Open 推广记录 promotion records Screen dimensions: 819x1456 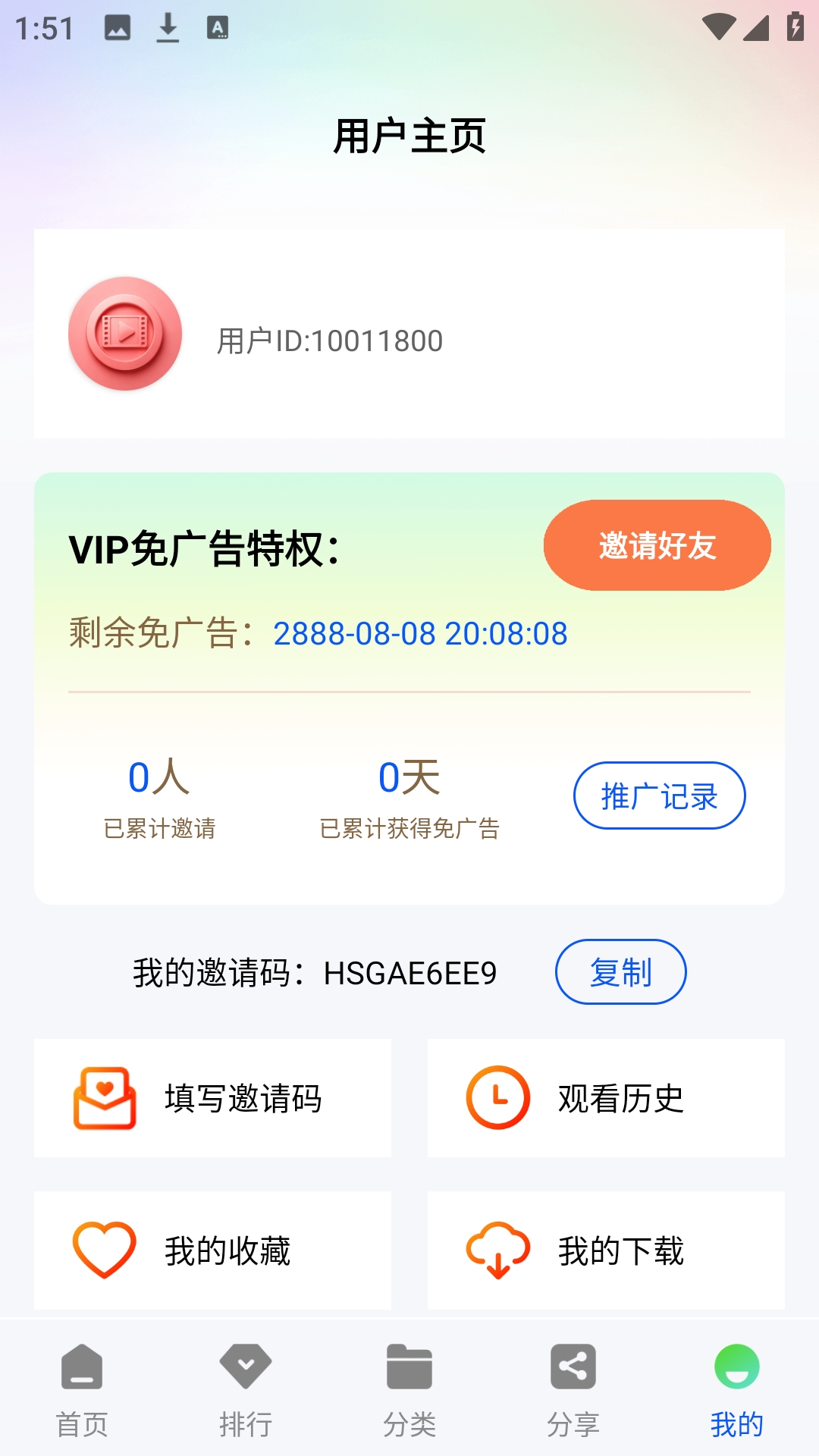pos(659,795)
